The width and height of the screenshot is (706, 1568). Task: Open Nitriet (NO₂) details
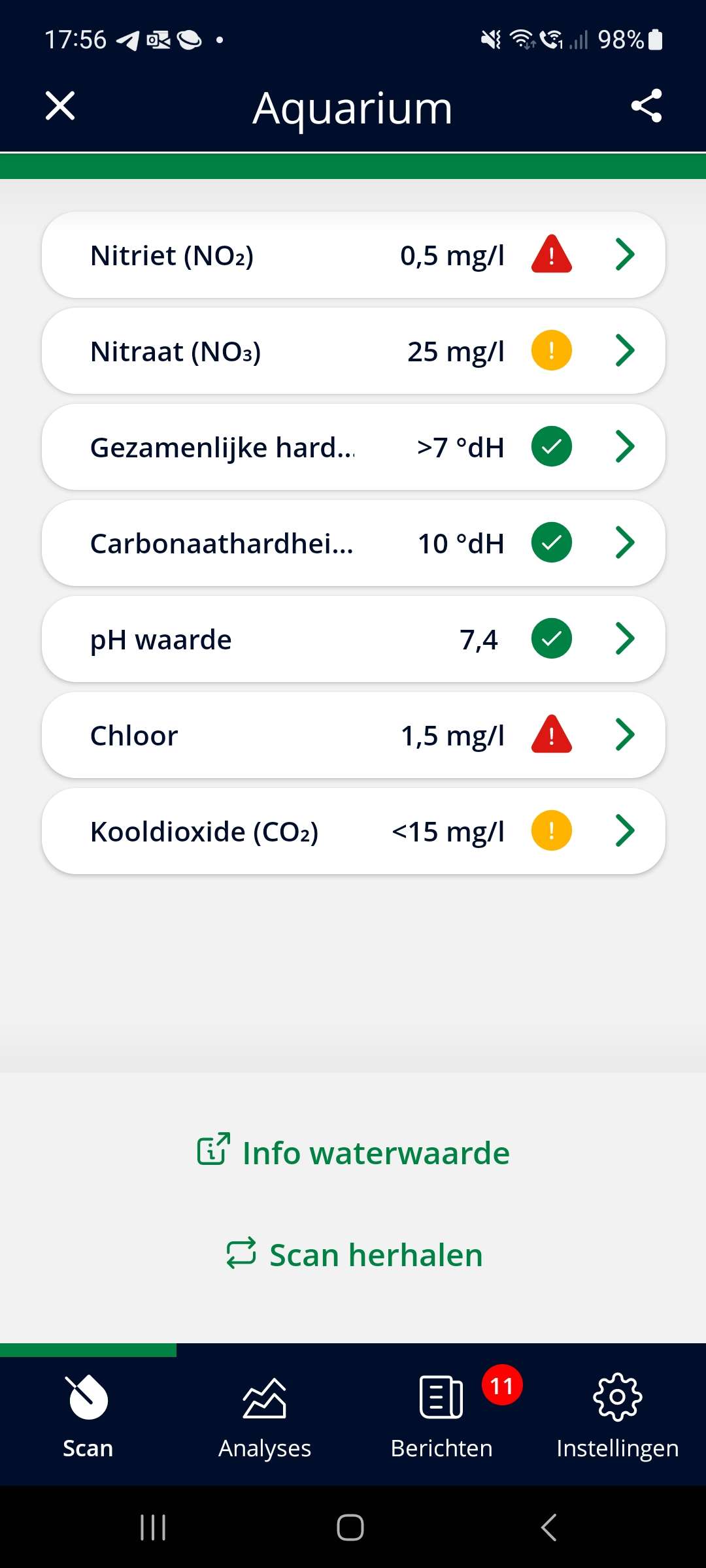(x=354, y=255)
